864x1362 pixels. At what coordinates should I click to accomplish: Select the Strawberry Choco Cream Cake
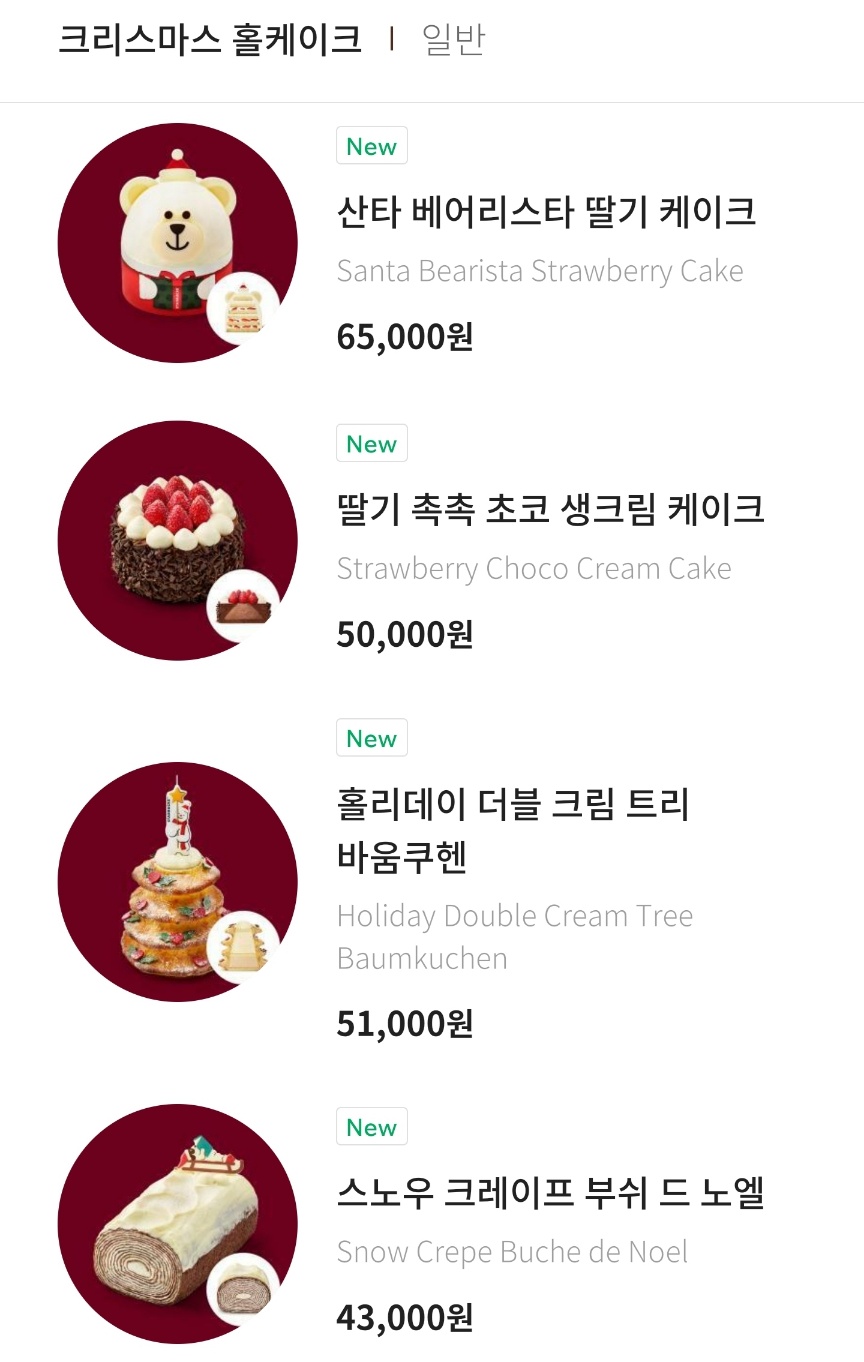click(432, 540)
